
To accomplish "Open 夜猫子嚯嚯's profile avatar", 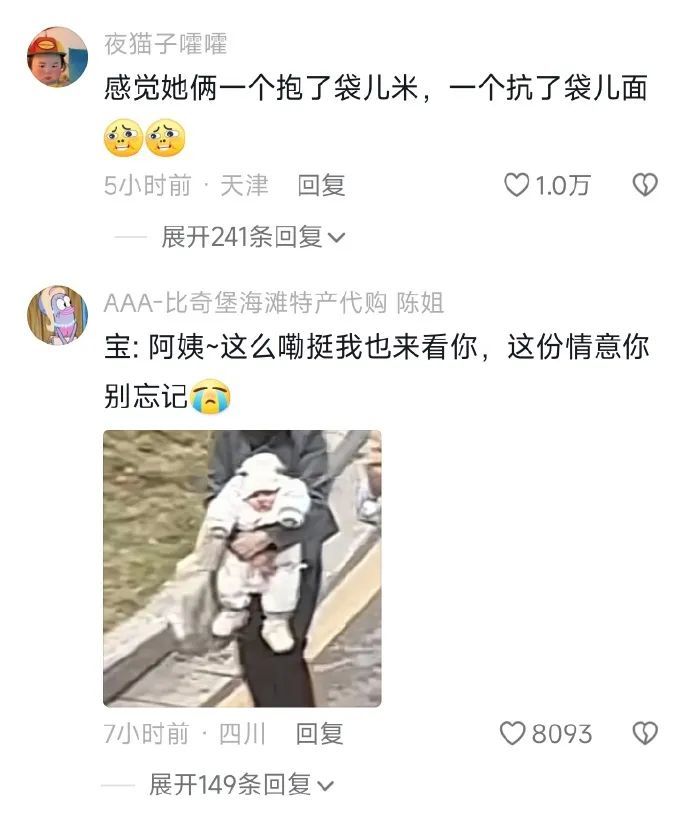I will (56, 57).
